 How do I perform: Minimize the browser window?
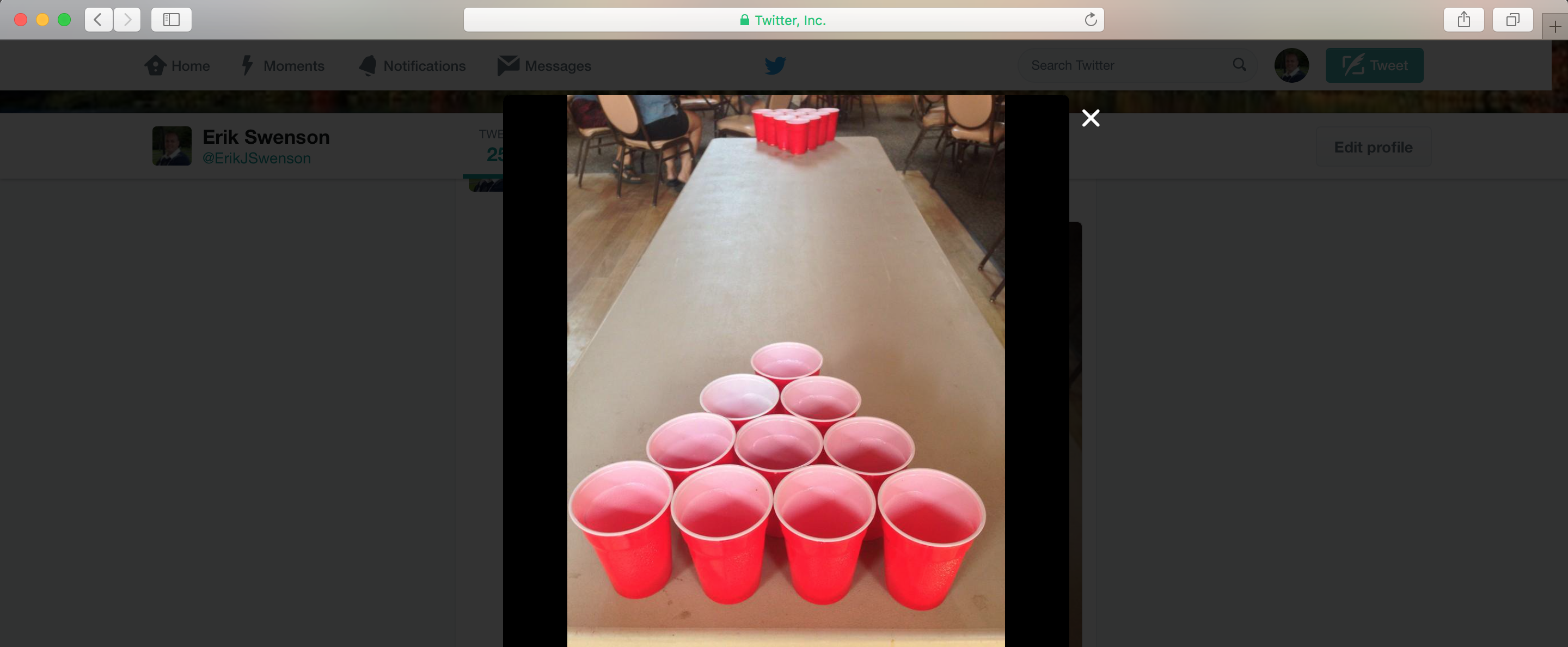tap(42, 20)
